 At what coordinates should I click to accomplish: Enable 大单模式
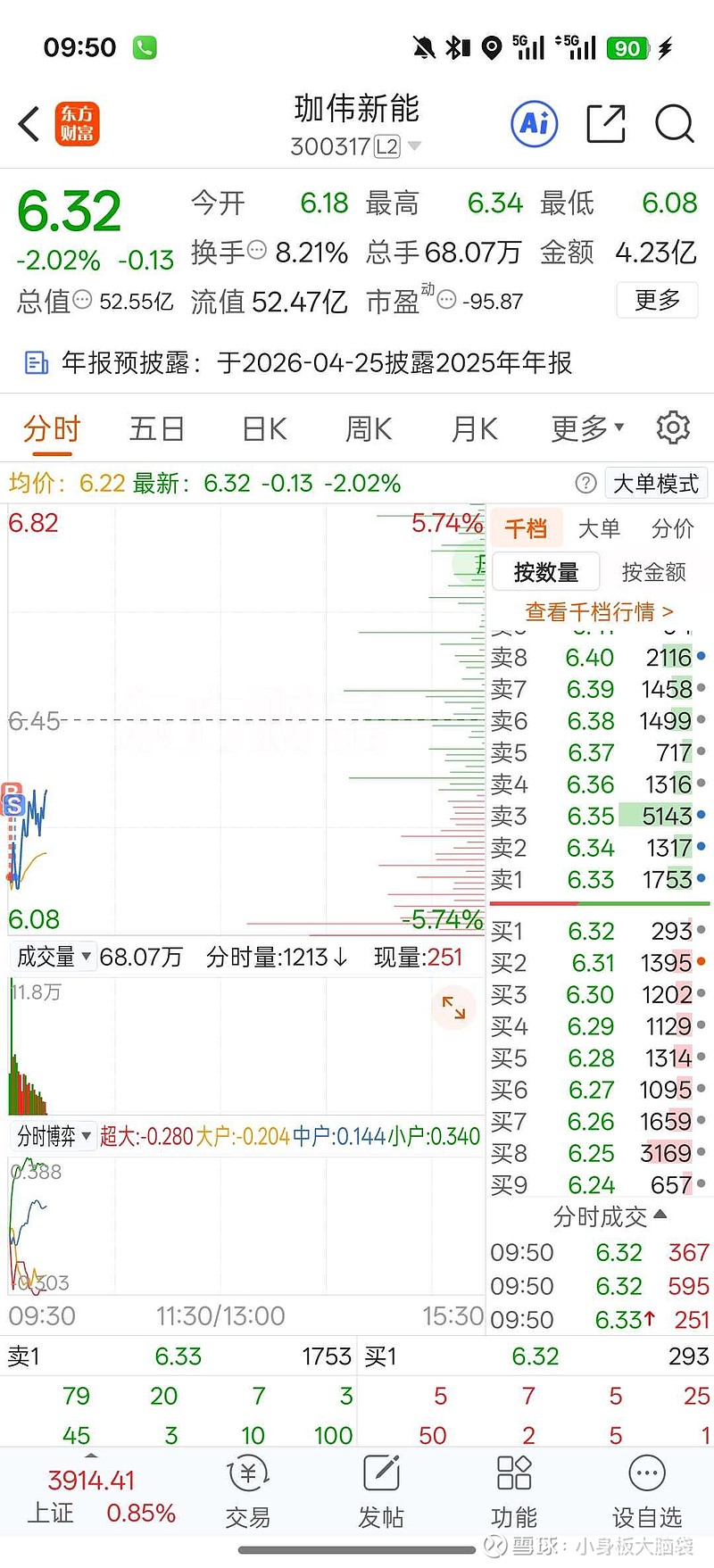pyautogui.click(x=656, y=483)
